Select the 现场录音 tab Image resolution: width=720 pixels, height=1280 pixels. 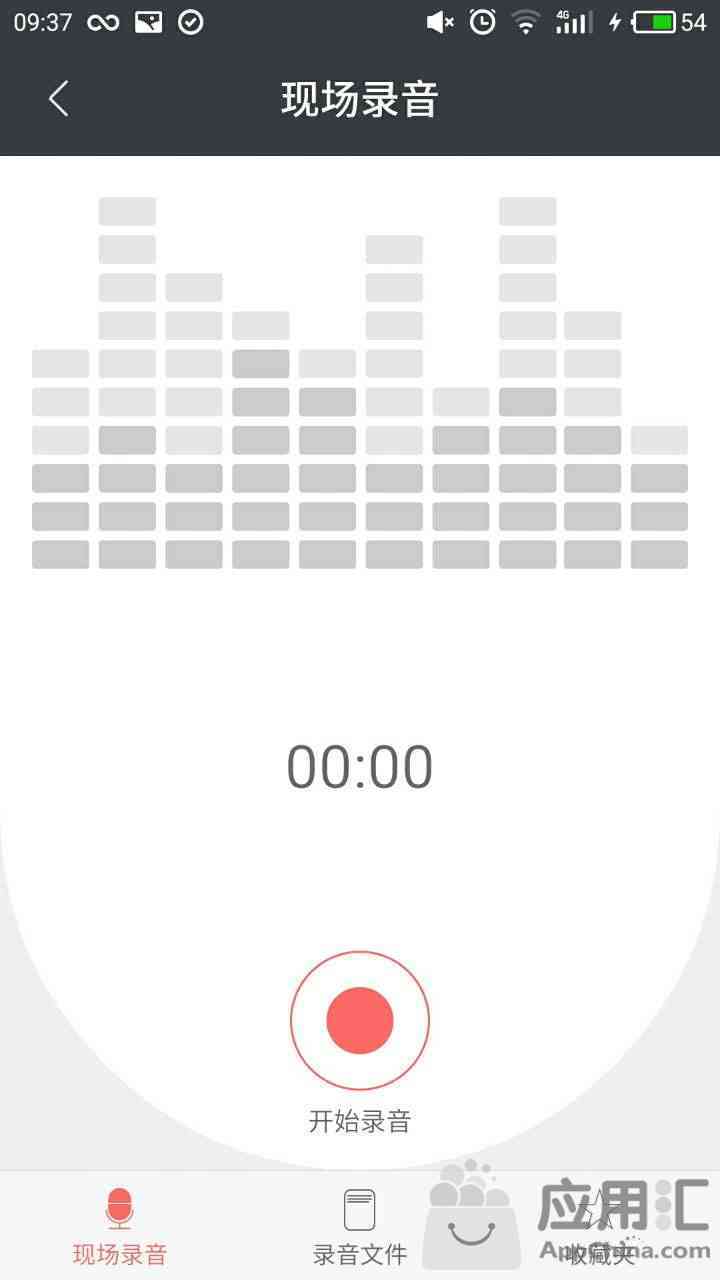[x=120, y=1226]
